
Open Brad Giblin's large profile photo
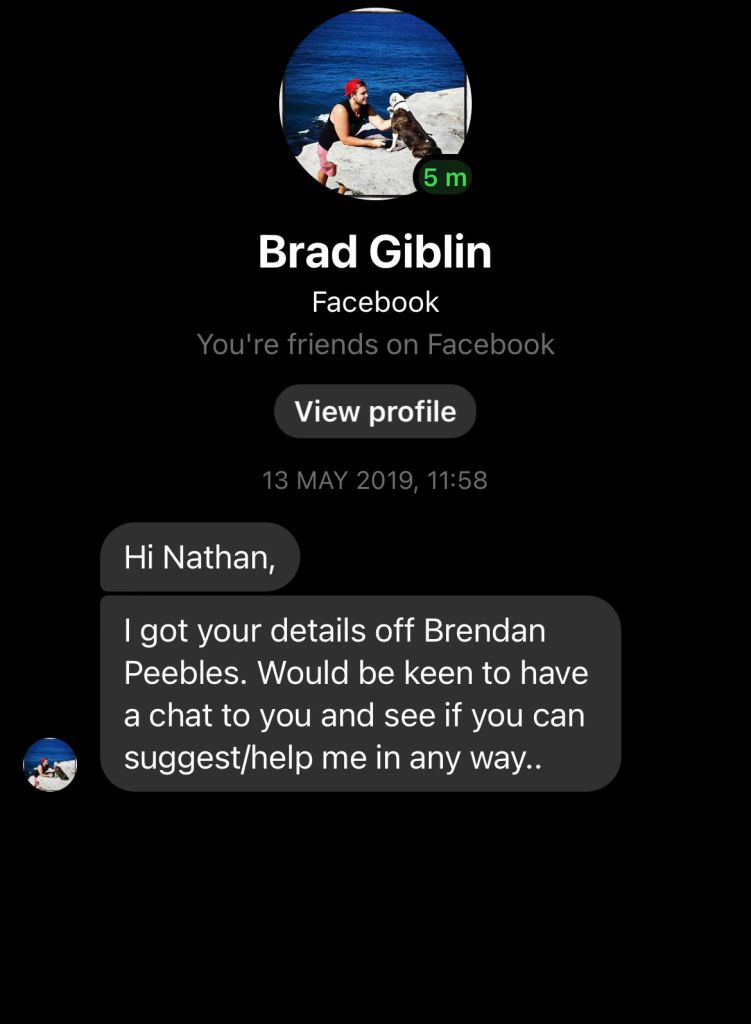click(374, 106)
